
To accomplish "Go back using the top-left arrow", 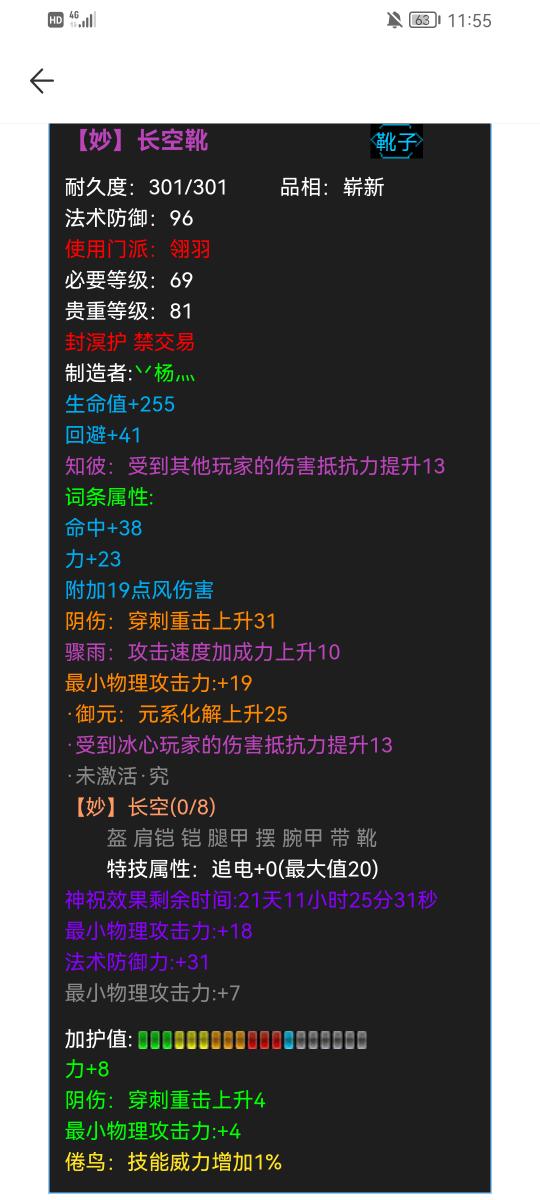I will [41, 81].
